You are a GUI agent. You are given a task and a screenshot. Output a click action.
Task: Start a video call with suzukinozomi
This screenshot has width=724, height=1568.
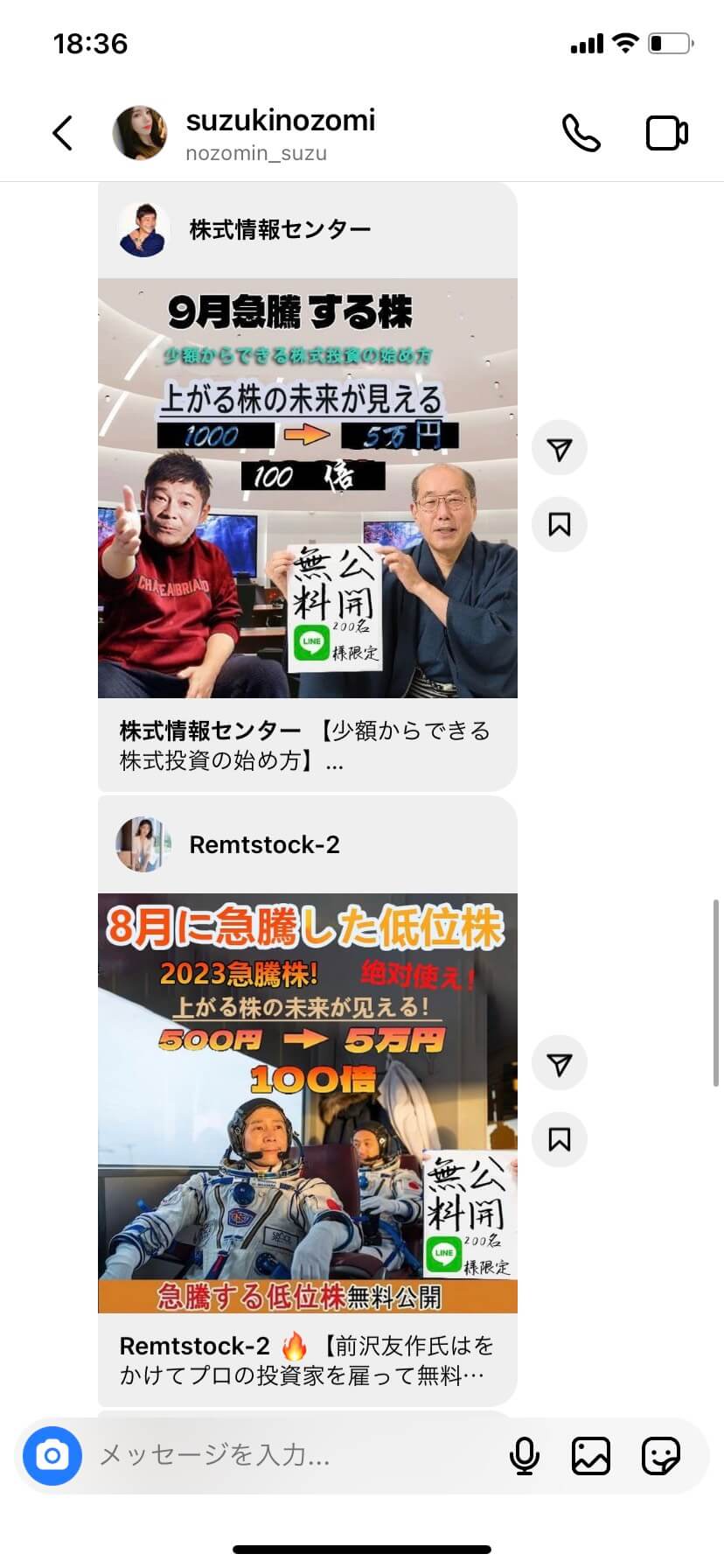[x=666, y=134]
